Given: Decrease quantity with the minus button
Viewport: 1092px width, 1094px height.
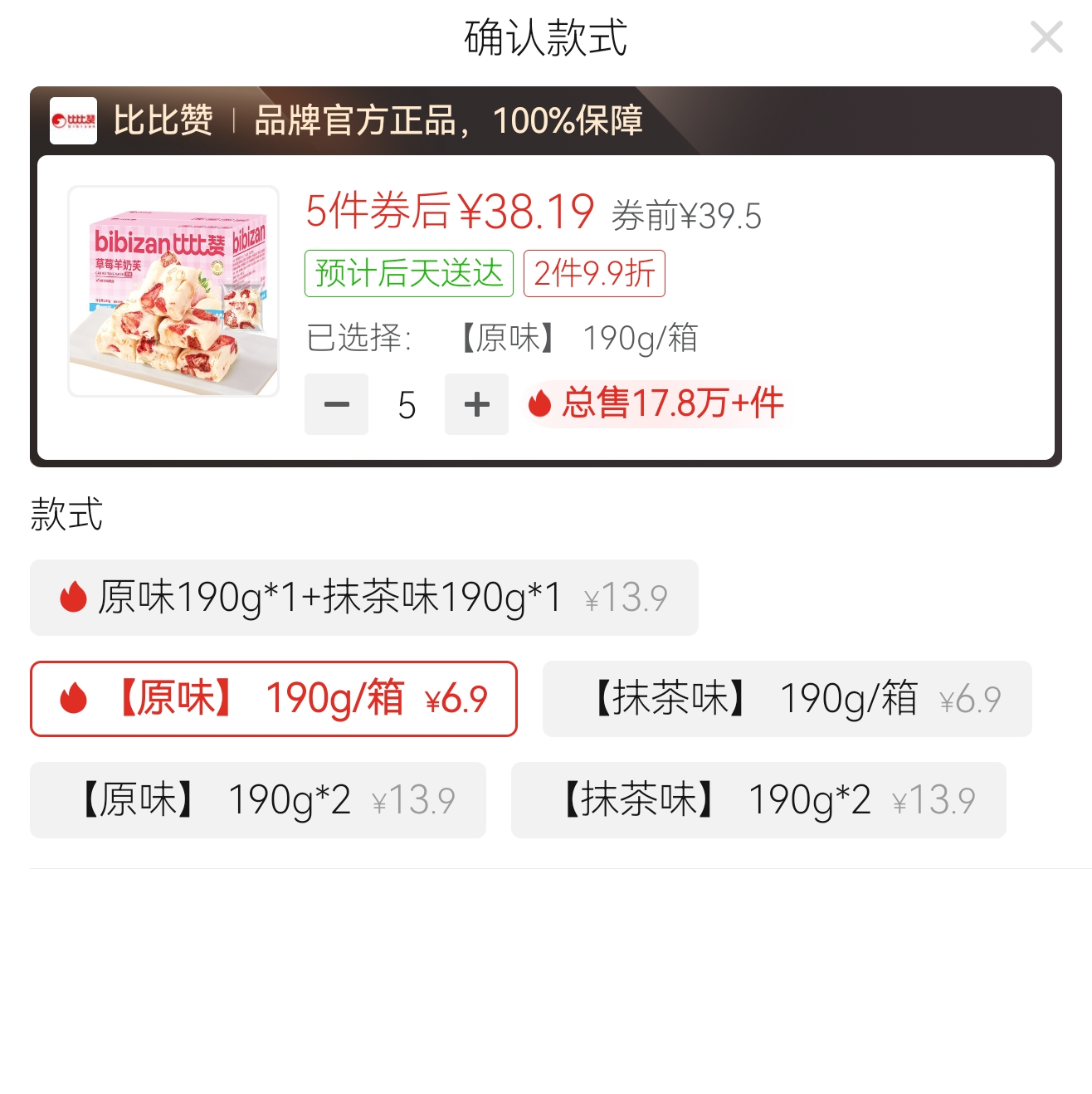Looking at the screenshot, I should coord(336,404).
